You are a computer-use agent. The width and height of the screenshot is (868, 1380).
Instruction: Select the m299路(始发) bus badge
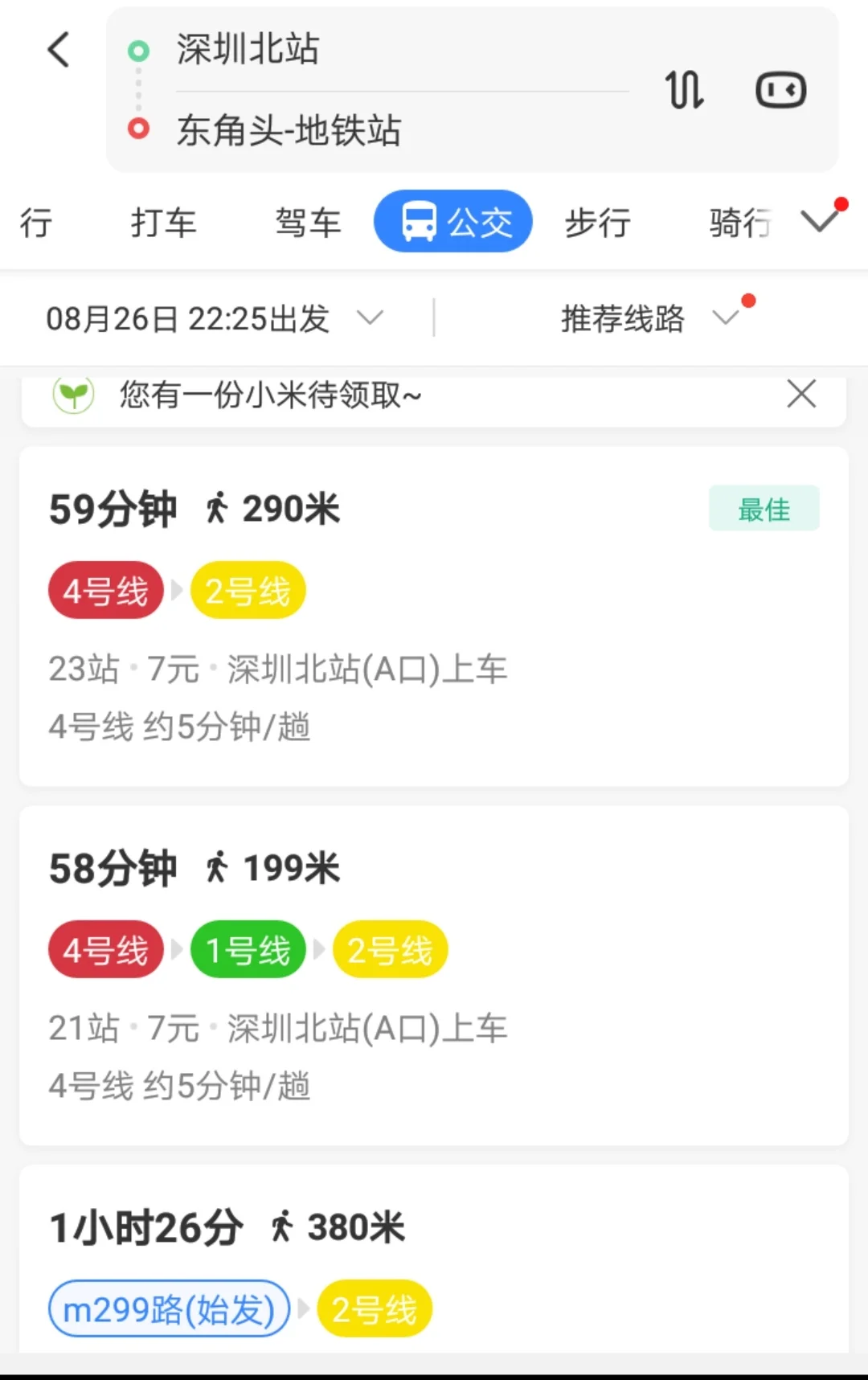coord(167,1308)
